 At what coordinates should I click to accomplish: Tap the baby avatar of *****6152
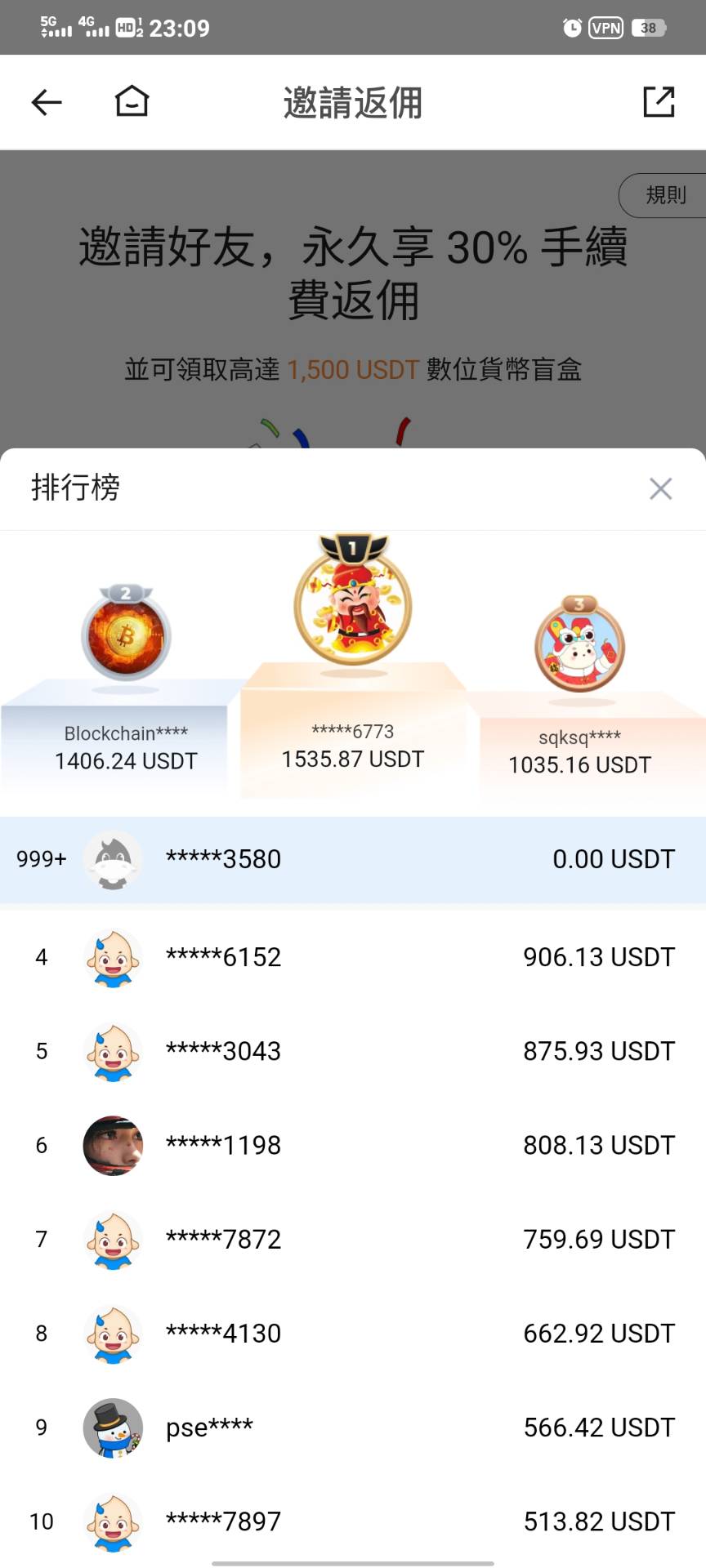point(112,957)
